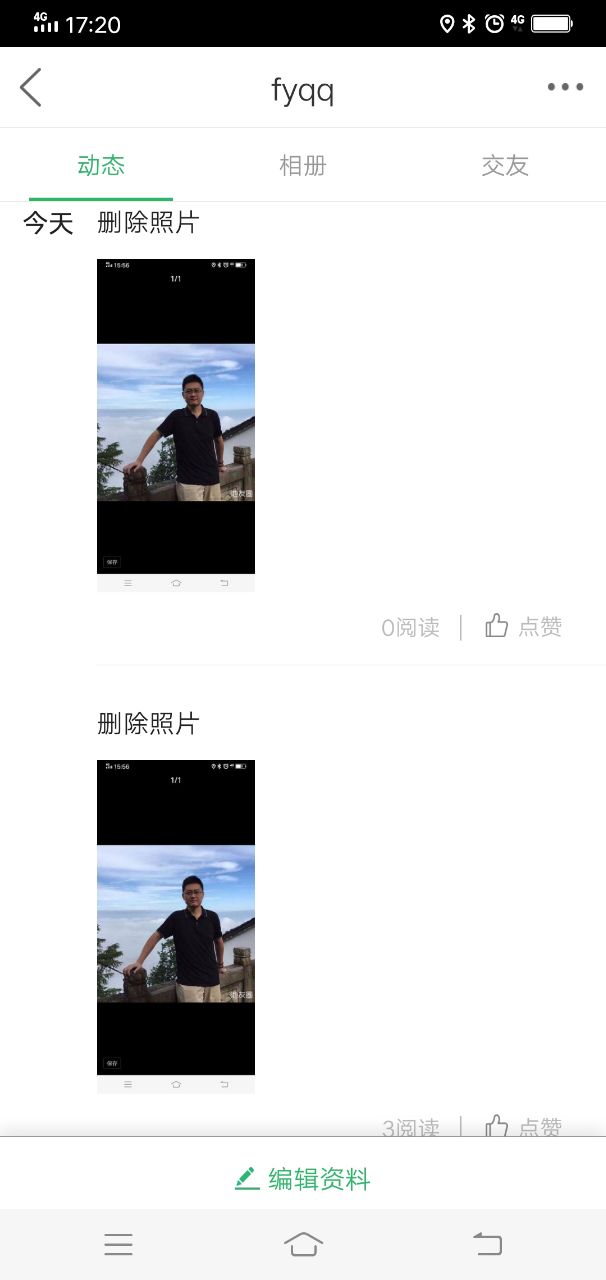606x1280 pixels.
Task: Open the photo in the post with 0阅读
Action: click(176, 425)
